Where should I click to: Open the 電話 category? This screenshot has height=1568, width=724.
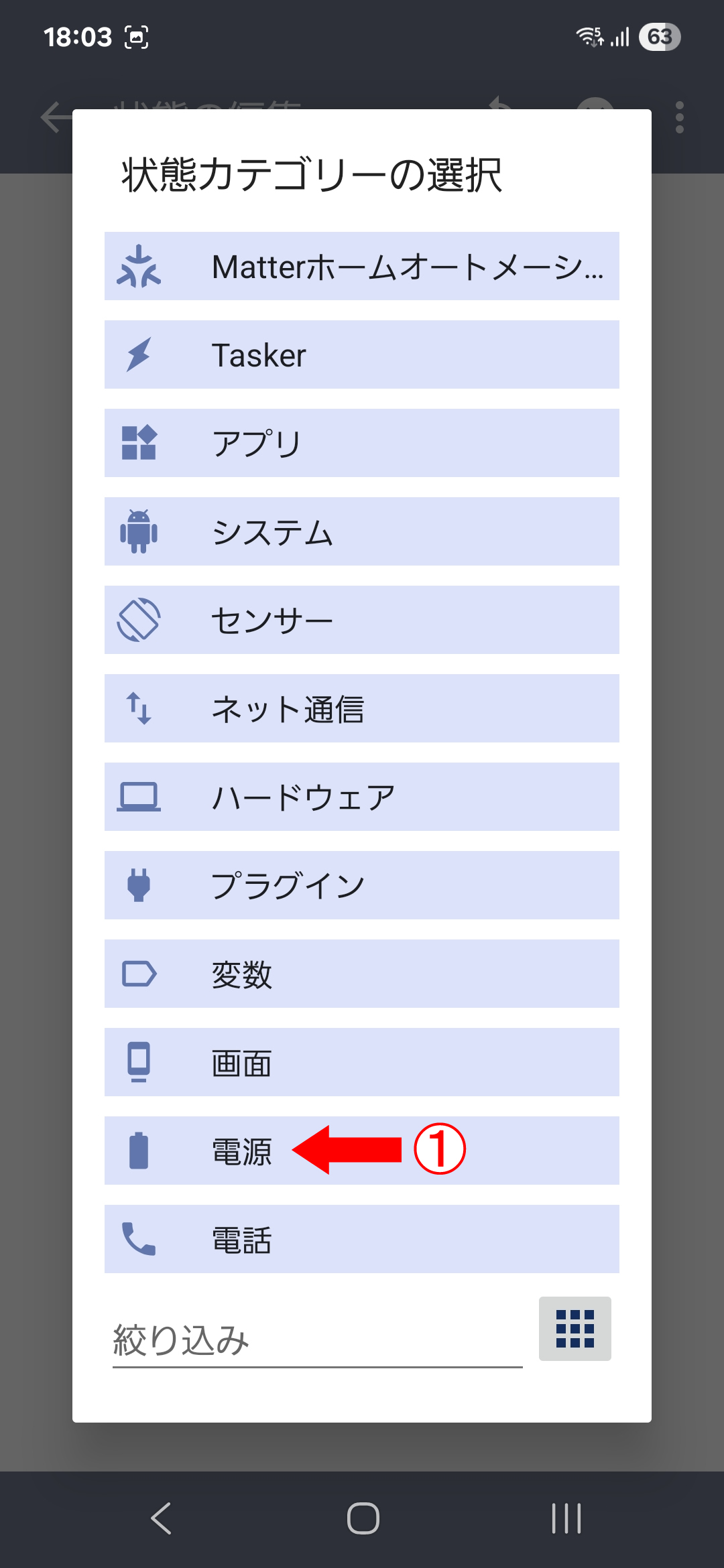pos(362,1239)
